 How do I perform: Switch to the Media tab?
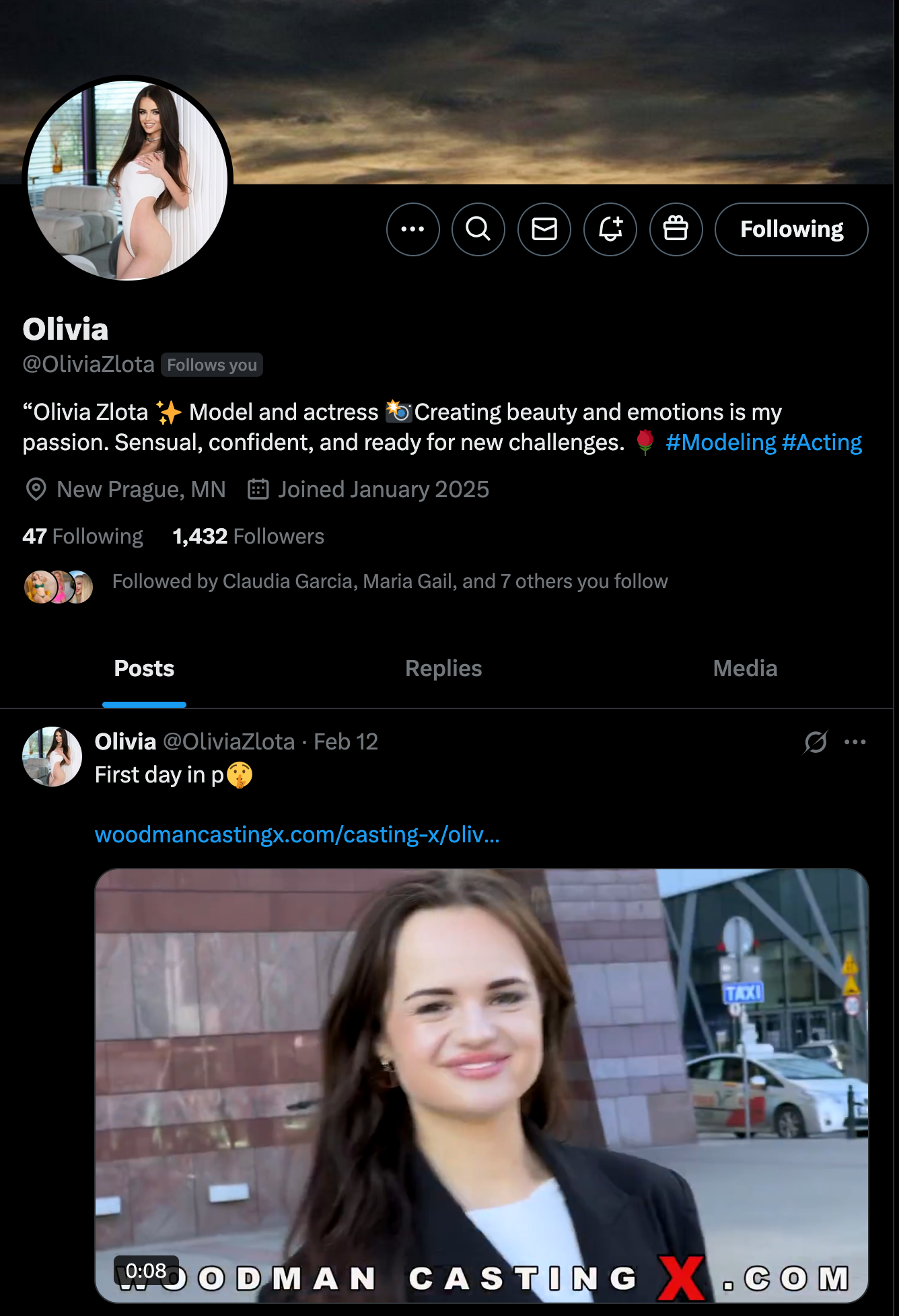744,669
